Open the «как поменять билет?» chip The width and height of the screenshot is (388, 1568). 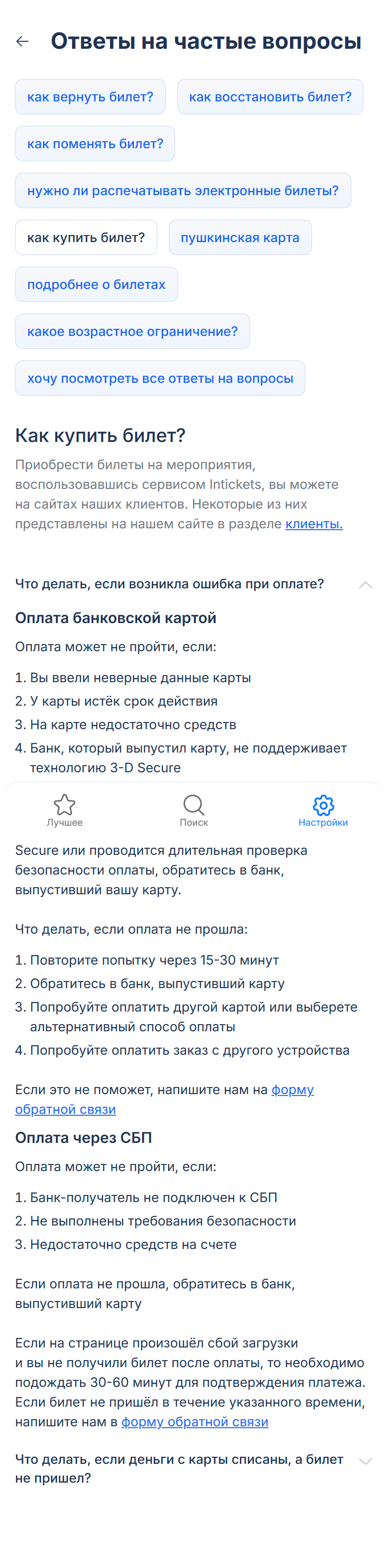(x=95, y=144)
